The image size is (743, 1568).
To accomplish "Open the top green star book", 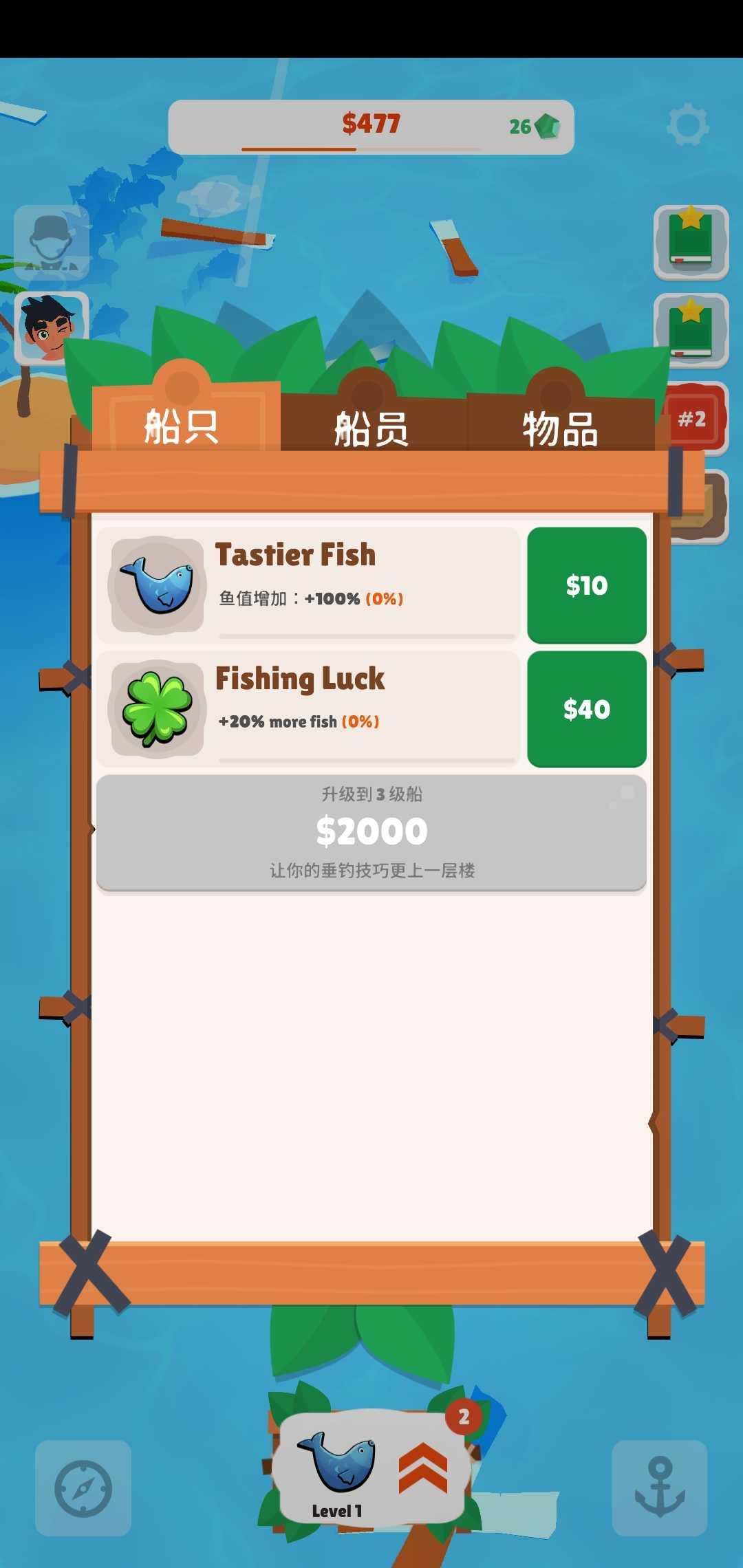I will coord(691,242).
